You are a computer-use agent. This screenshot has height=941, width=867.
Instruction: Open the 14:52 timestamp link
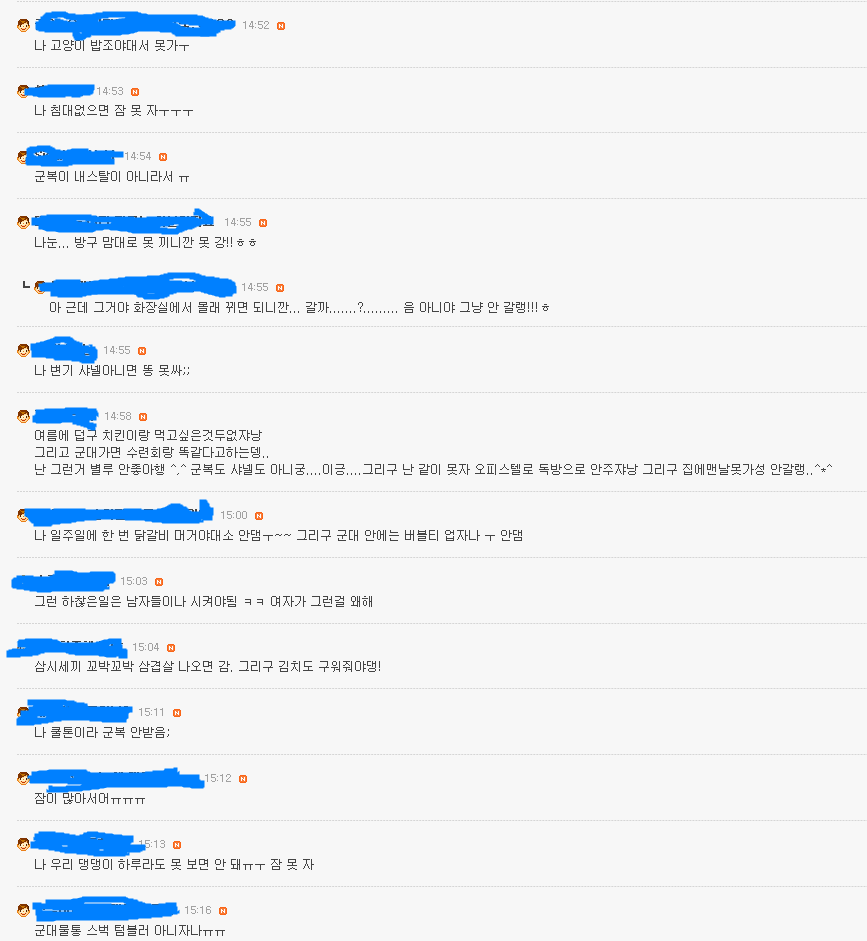pyautogui.click(x=255, y=25)
